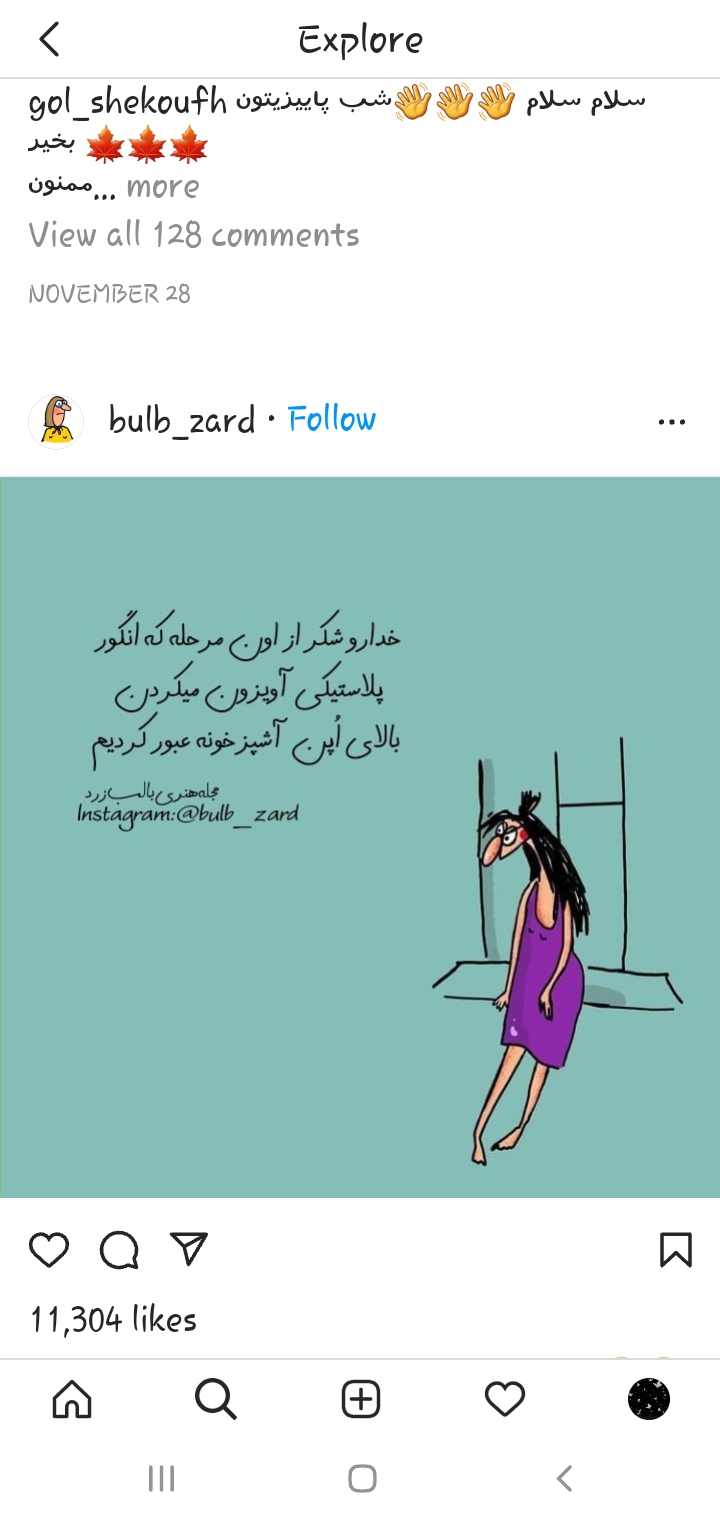Bookmark the bulb_zard post

click(x=676, y=1250)
